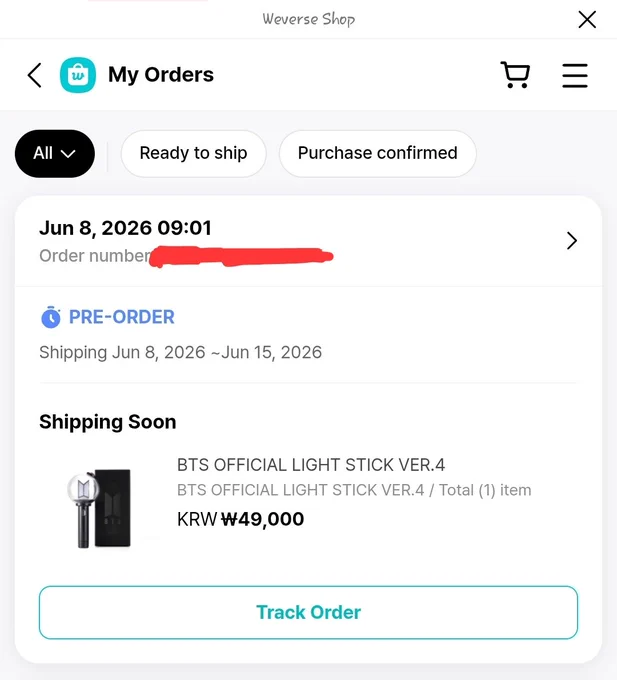Close the Weverse Shop window
Screen dimensions: 617x680
[x=587, y=20]
